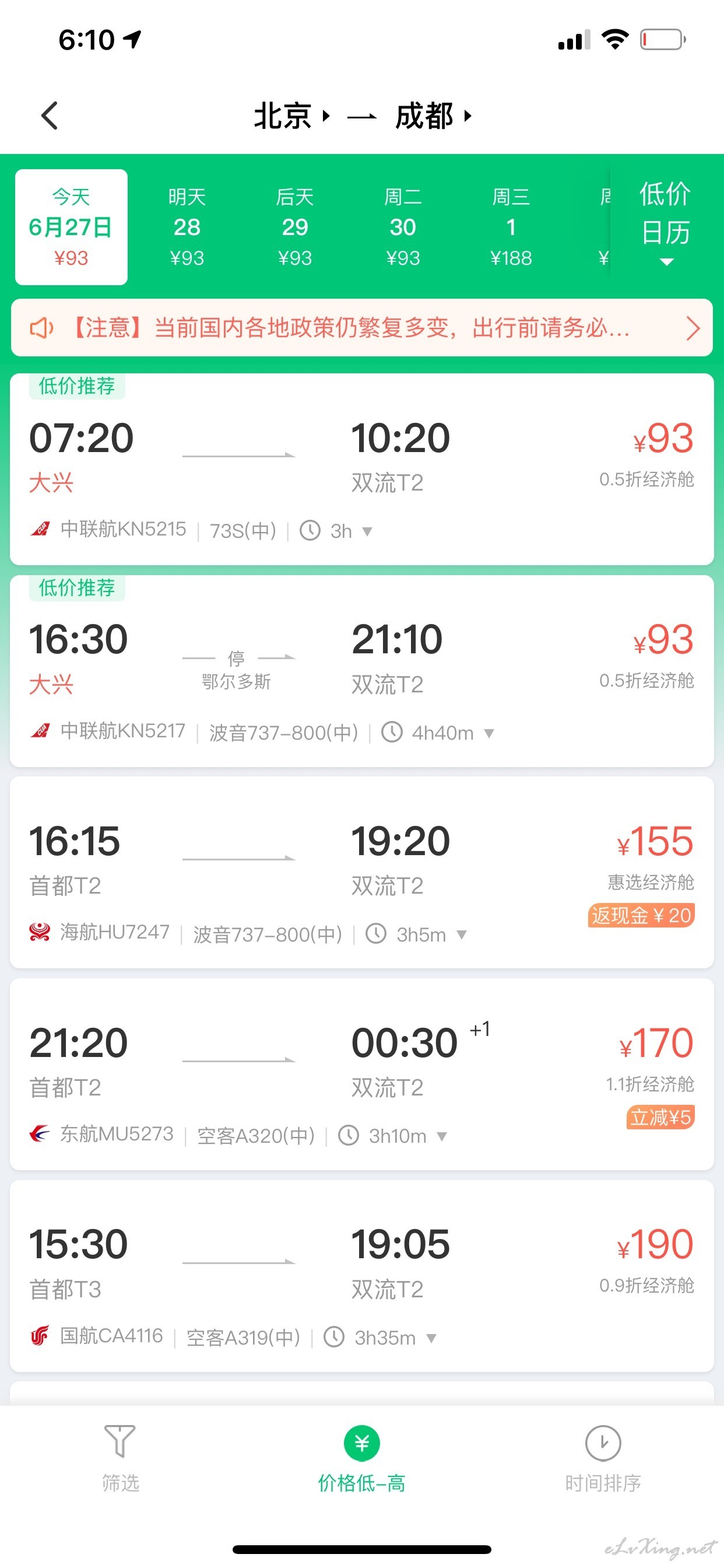Sort flights by 时间排序

[x=603, y=1457]
